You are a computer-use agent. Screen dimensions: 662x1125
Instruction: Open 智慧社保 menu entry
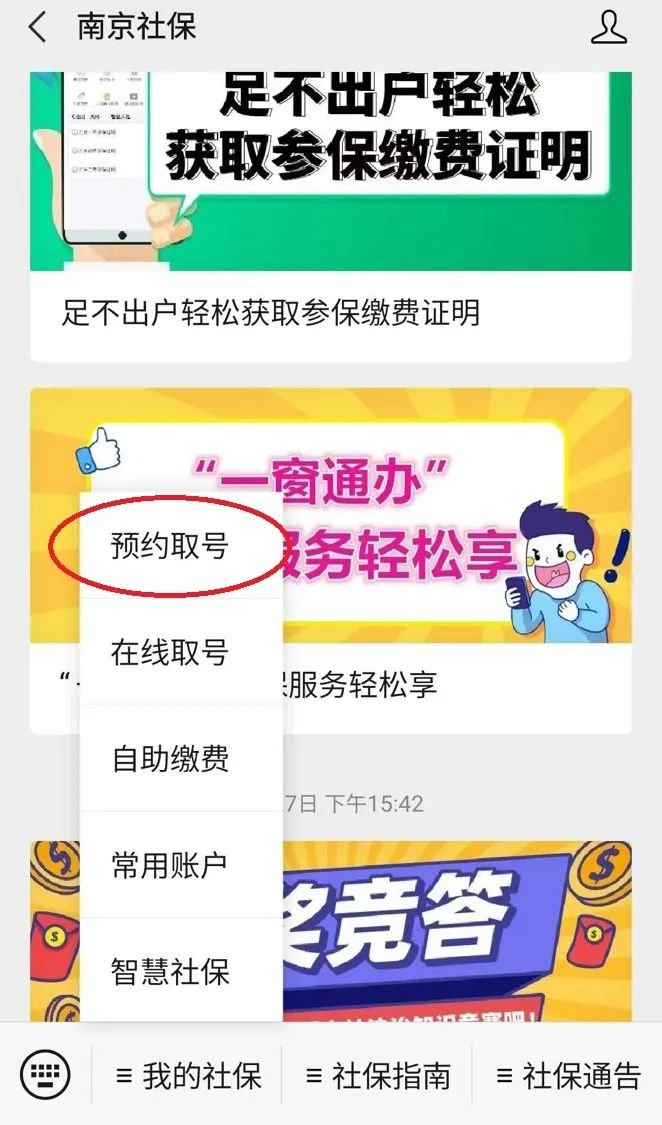tap(170, 971)
